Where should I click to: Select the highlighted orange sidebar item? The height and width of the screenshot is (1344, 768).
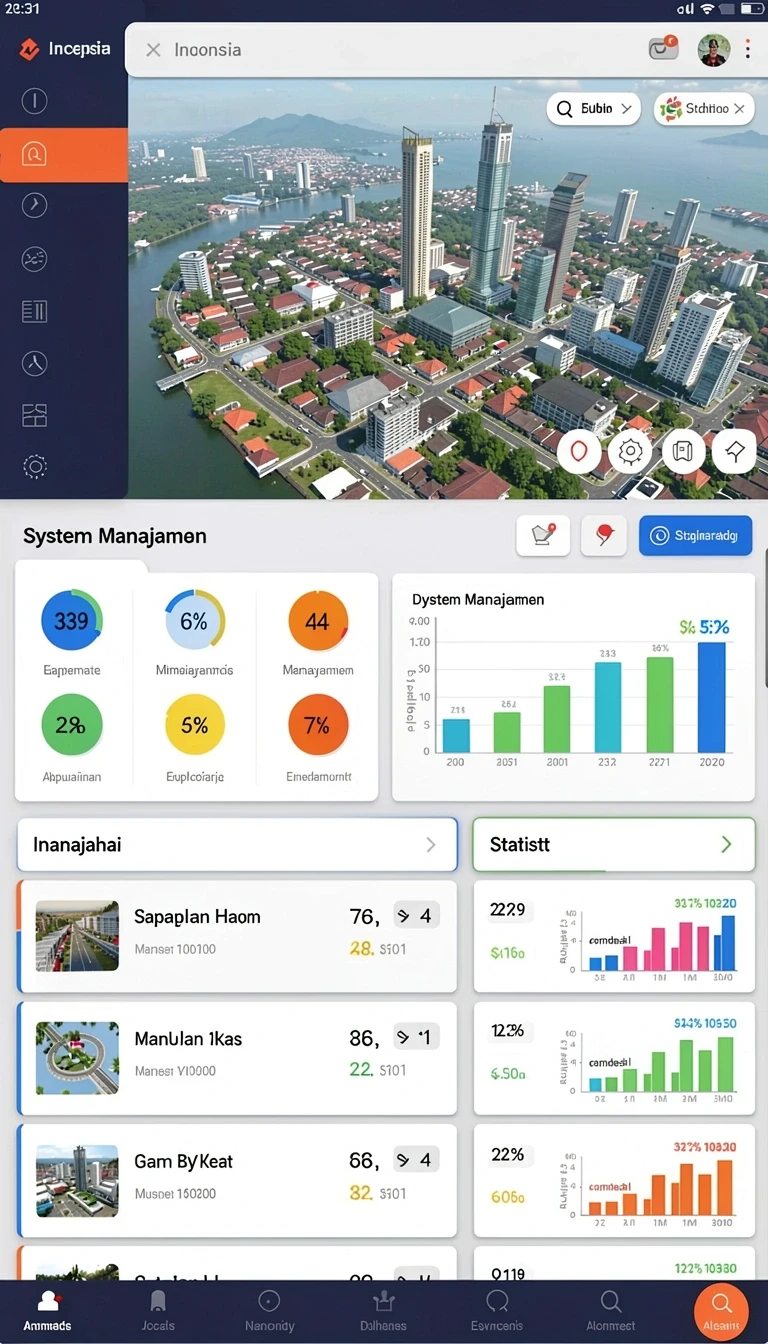pyautogui.click(x=64, y=155)
